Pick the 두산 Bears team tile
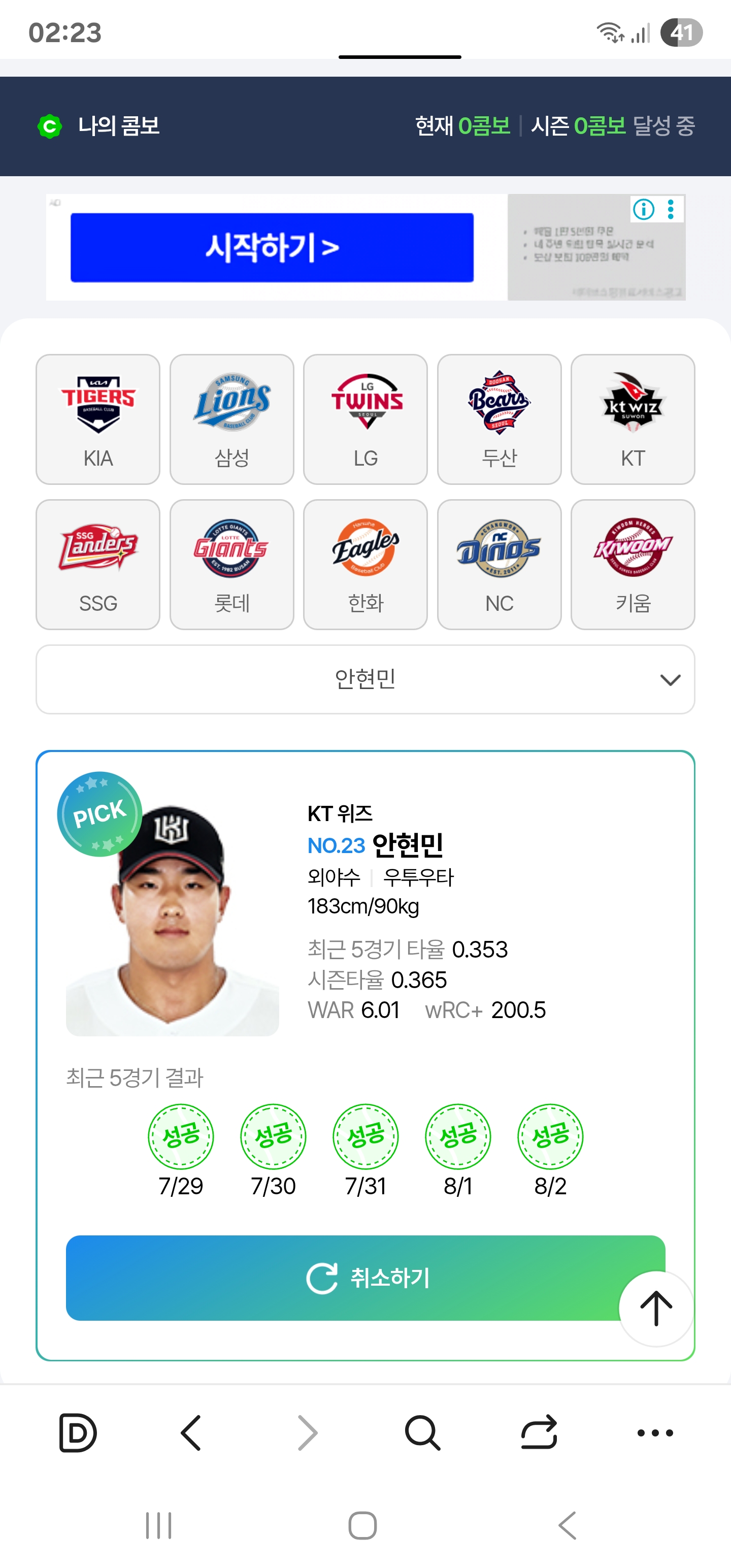This screenshot has width=731, height=1568. point(499,419)
